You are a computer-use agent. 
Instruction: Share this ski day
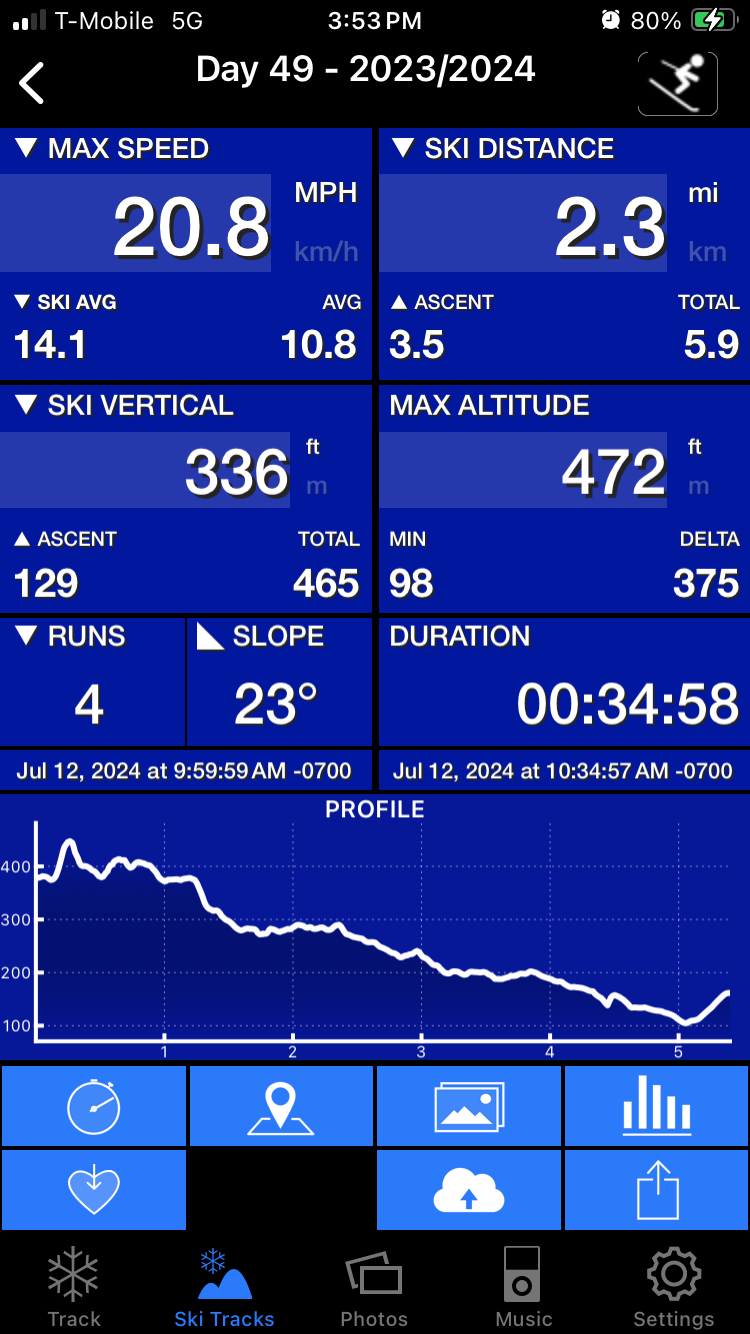pos(656,1190)
